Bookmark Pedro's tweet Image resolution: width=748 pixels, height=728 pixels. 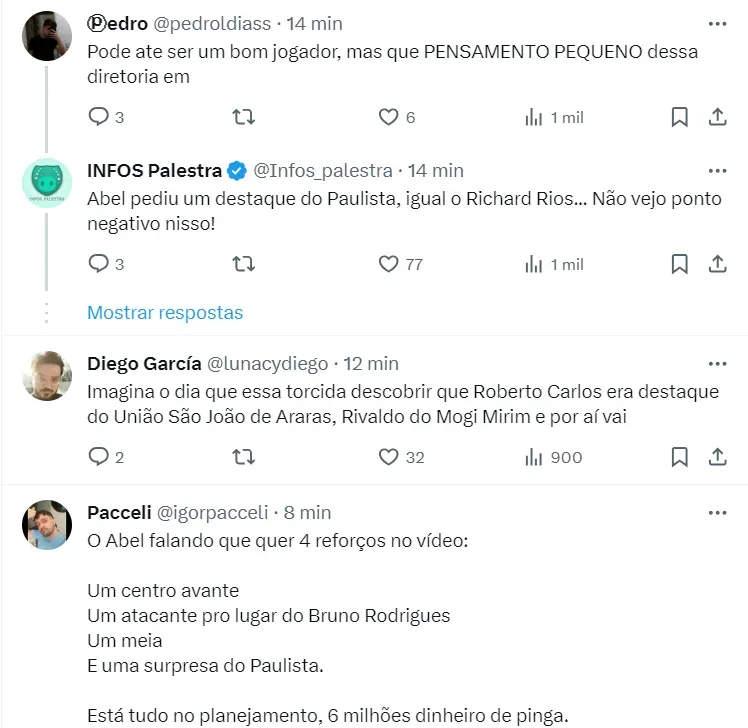[x=679, y=117]
